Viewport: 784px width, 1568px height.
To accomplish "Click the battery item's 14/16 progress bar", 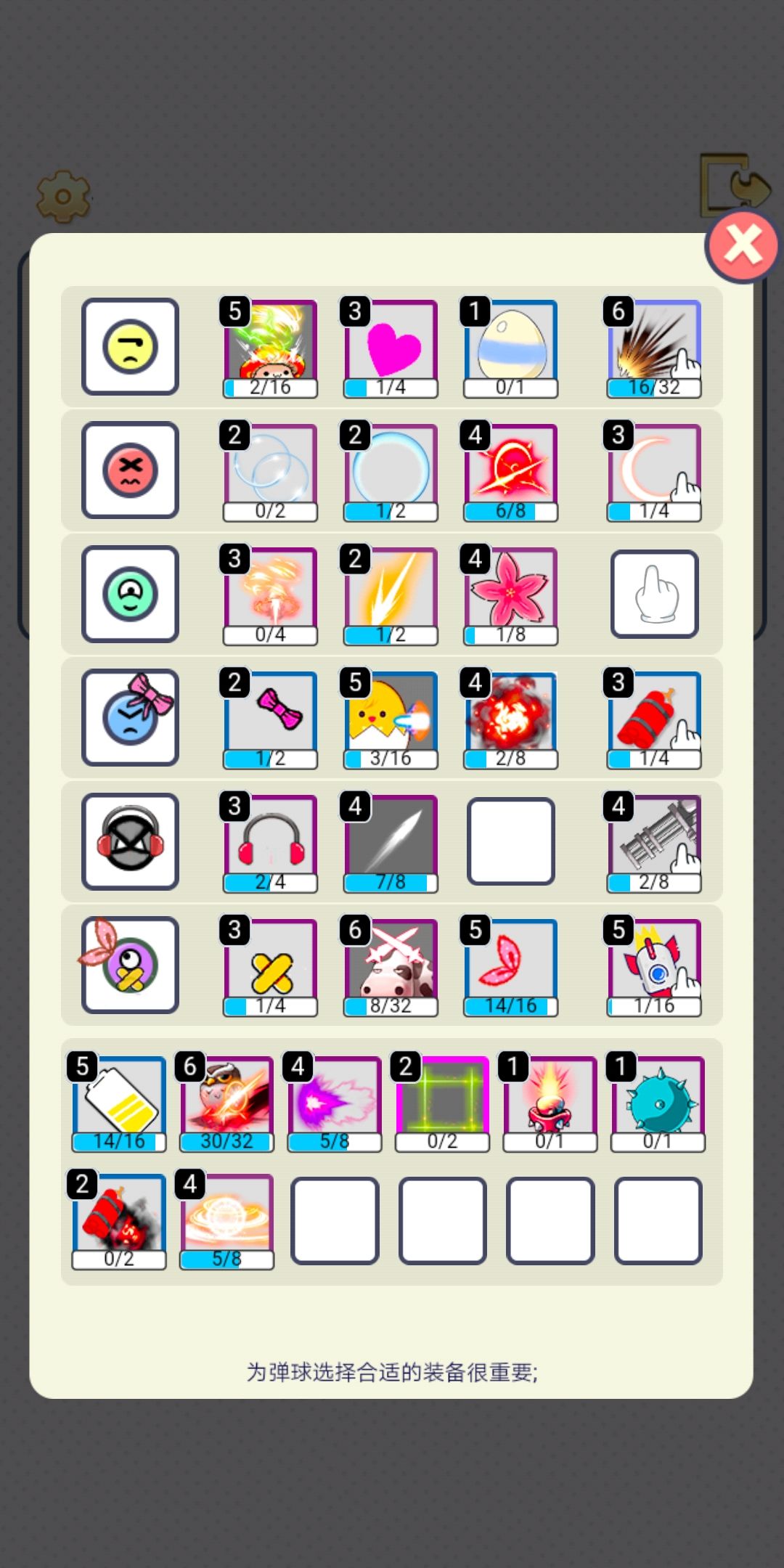I will click(118, 1140).
